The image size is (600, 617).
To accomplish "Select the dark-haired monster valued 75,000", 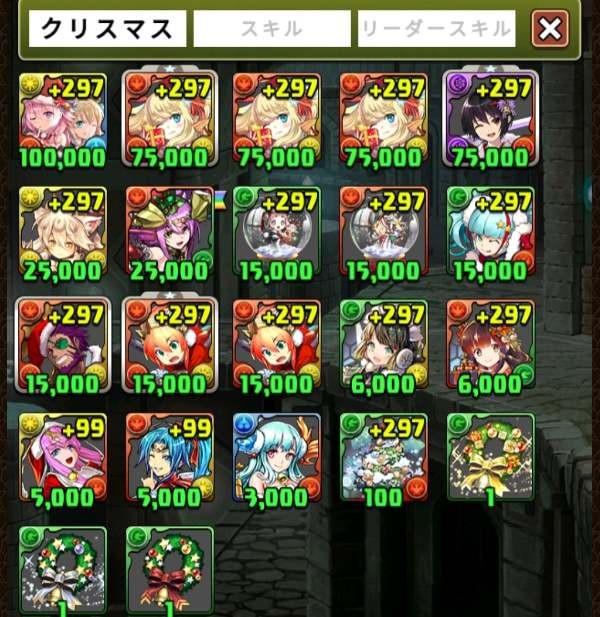I will (490, 118).
